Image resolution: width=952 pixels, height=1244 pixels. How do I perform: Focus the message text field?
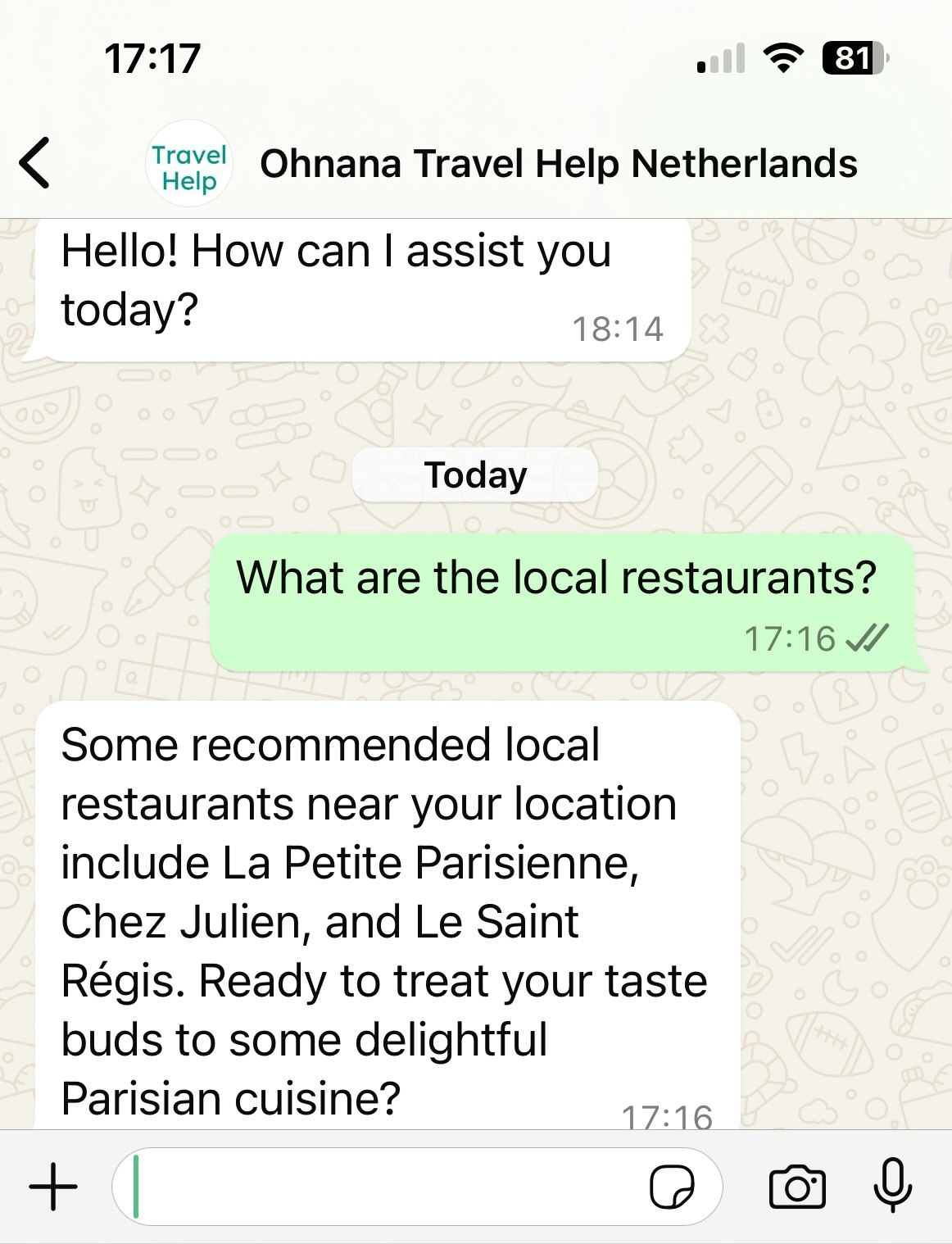tap(385, 1186)
